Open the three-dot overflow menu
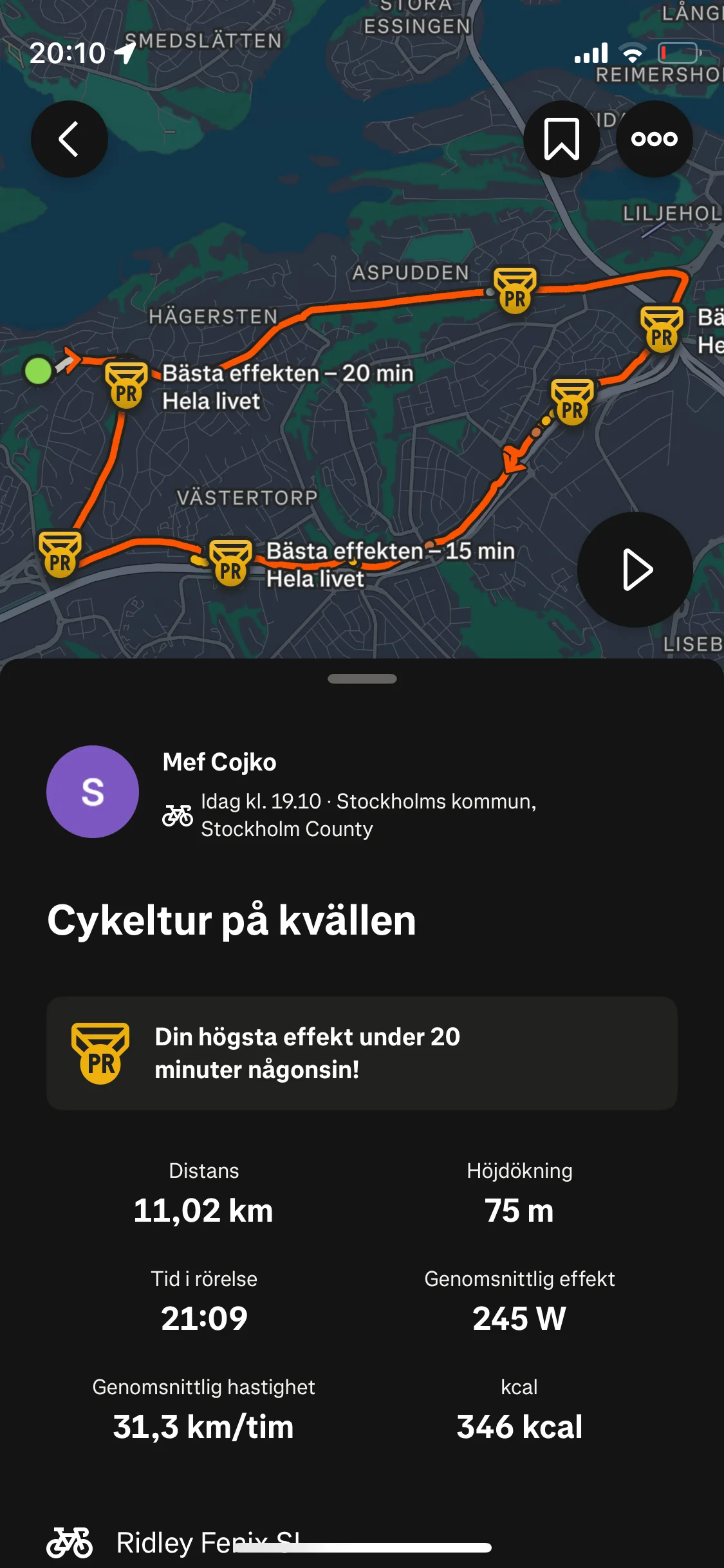 coord(654,139)
